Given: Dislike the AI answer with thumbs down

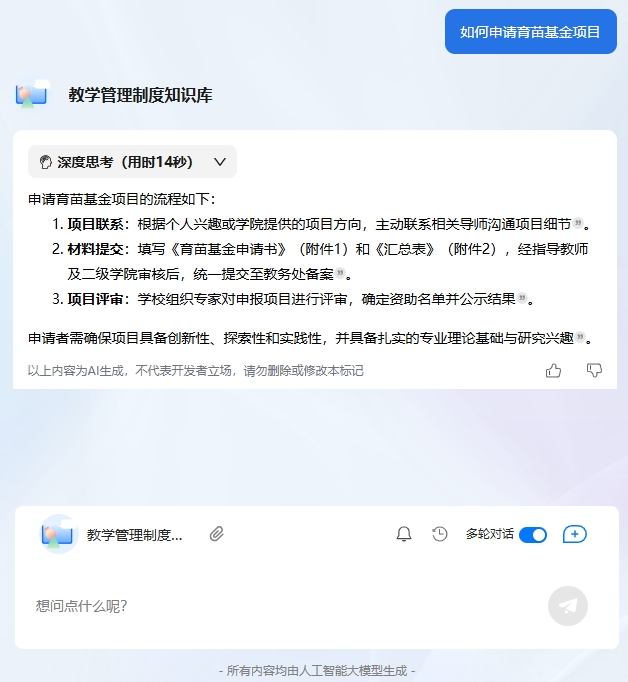Looking at the screenshot, I should 594,370.
